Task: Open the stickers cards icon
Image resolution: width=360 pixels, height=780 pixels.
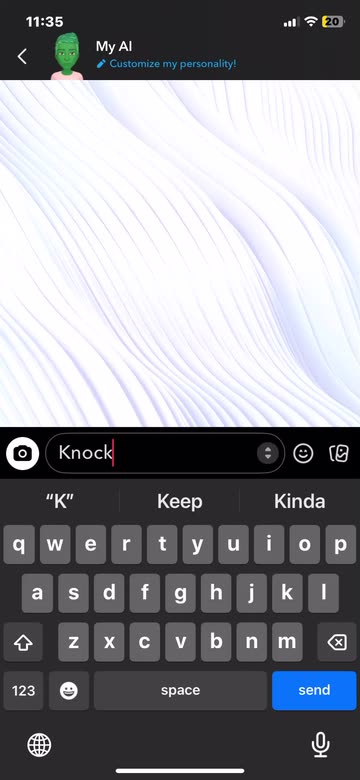Action: [339, 453]
